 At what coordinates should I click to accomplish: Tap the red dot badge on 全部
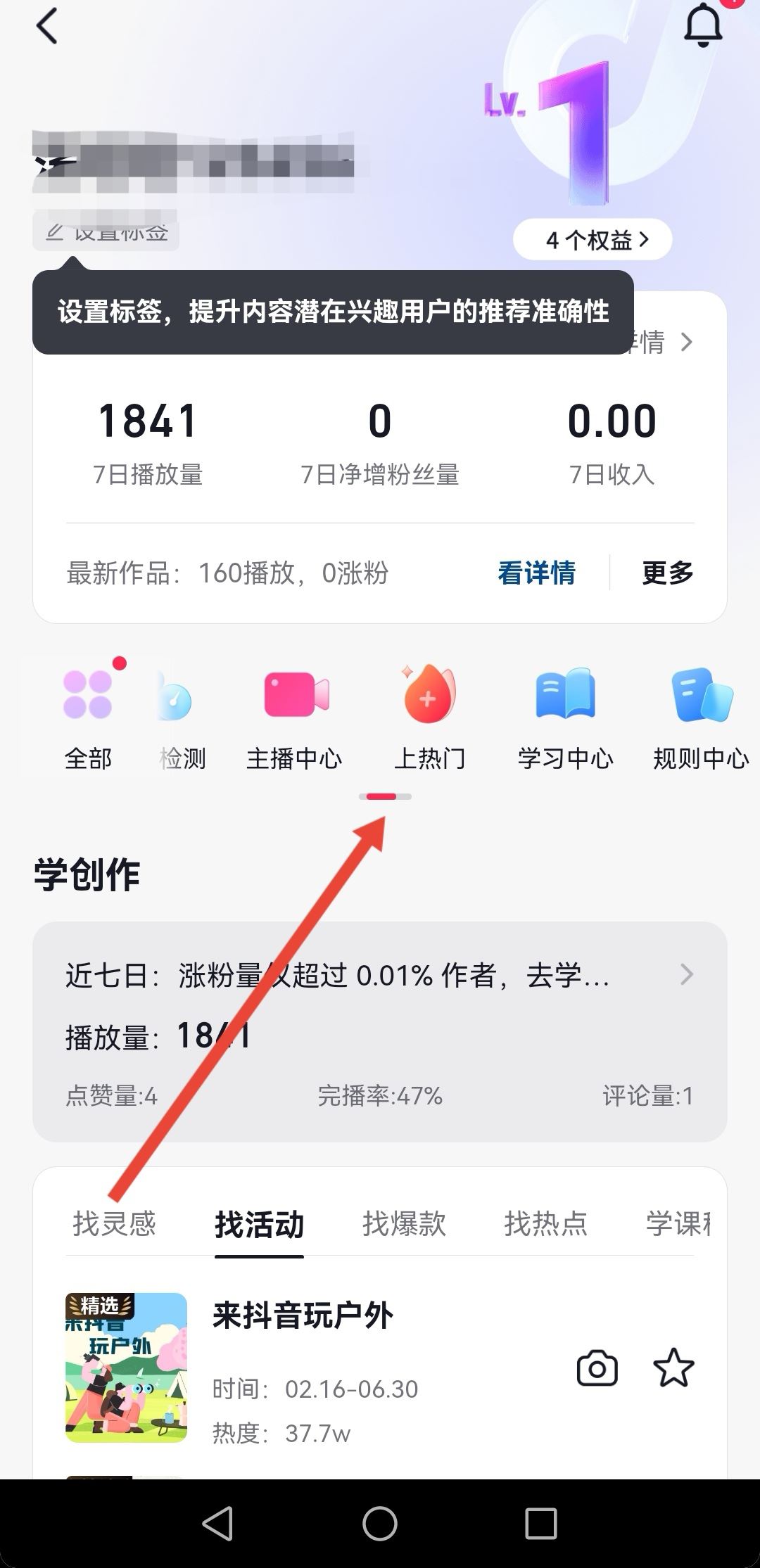(120, 662)
